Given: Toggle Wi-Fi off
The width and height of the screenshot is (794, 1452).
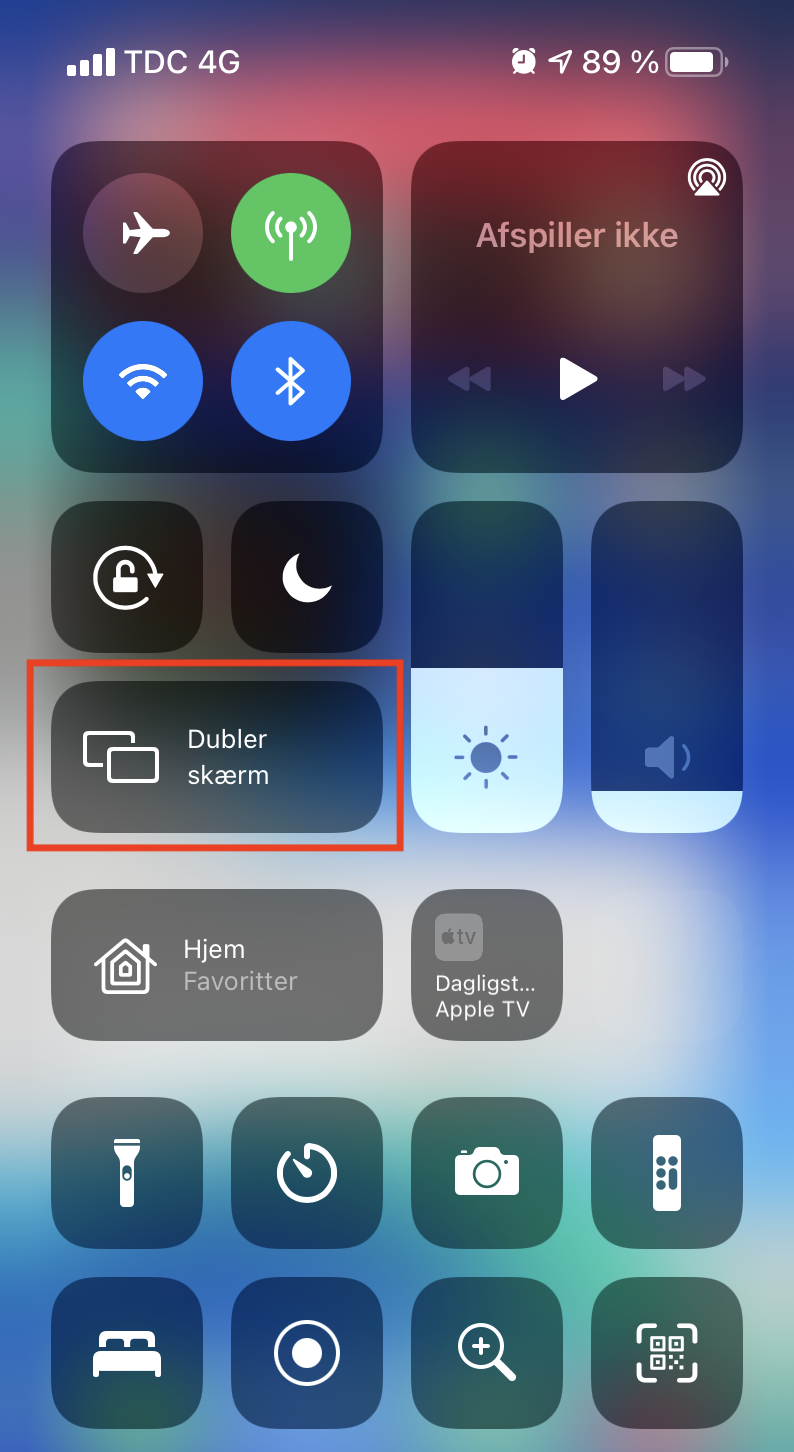Looking at the screenshot, I should point(143,381).
